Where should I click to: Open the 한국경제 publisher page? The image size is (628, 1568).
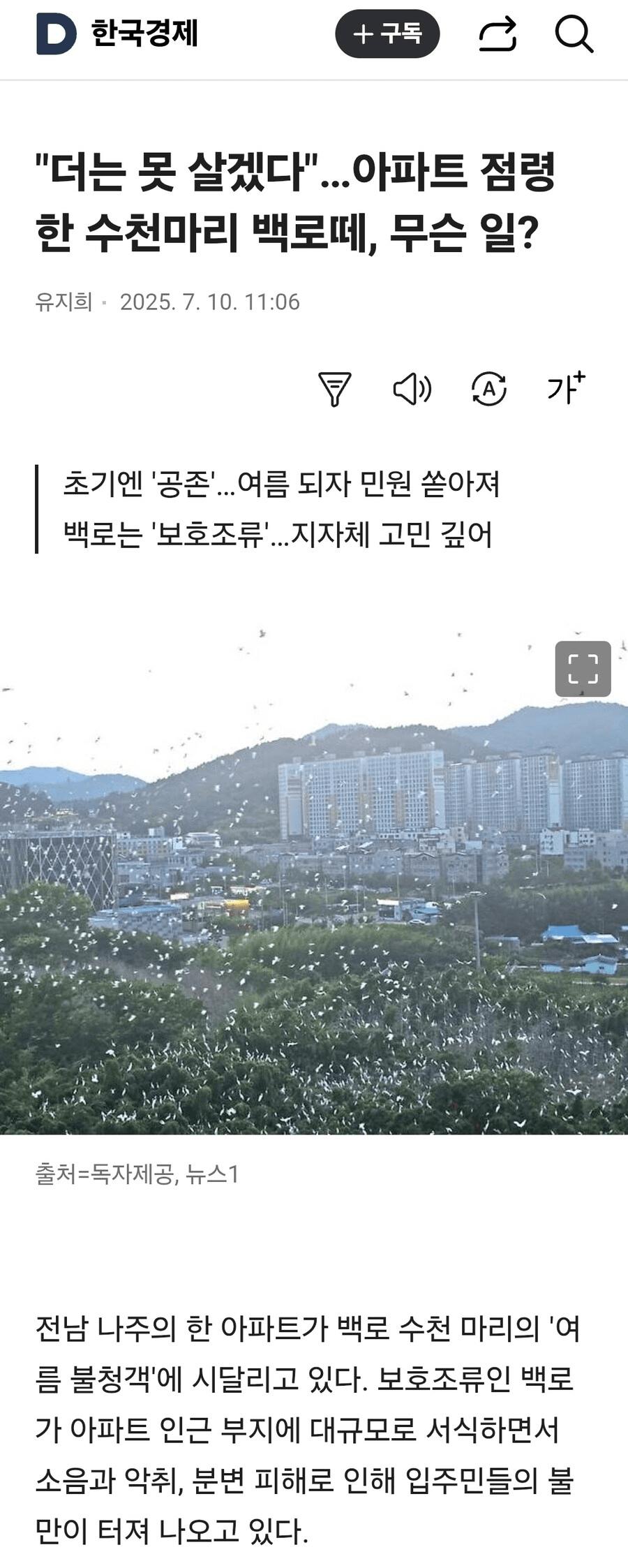[x=145, y=34]
